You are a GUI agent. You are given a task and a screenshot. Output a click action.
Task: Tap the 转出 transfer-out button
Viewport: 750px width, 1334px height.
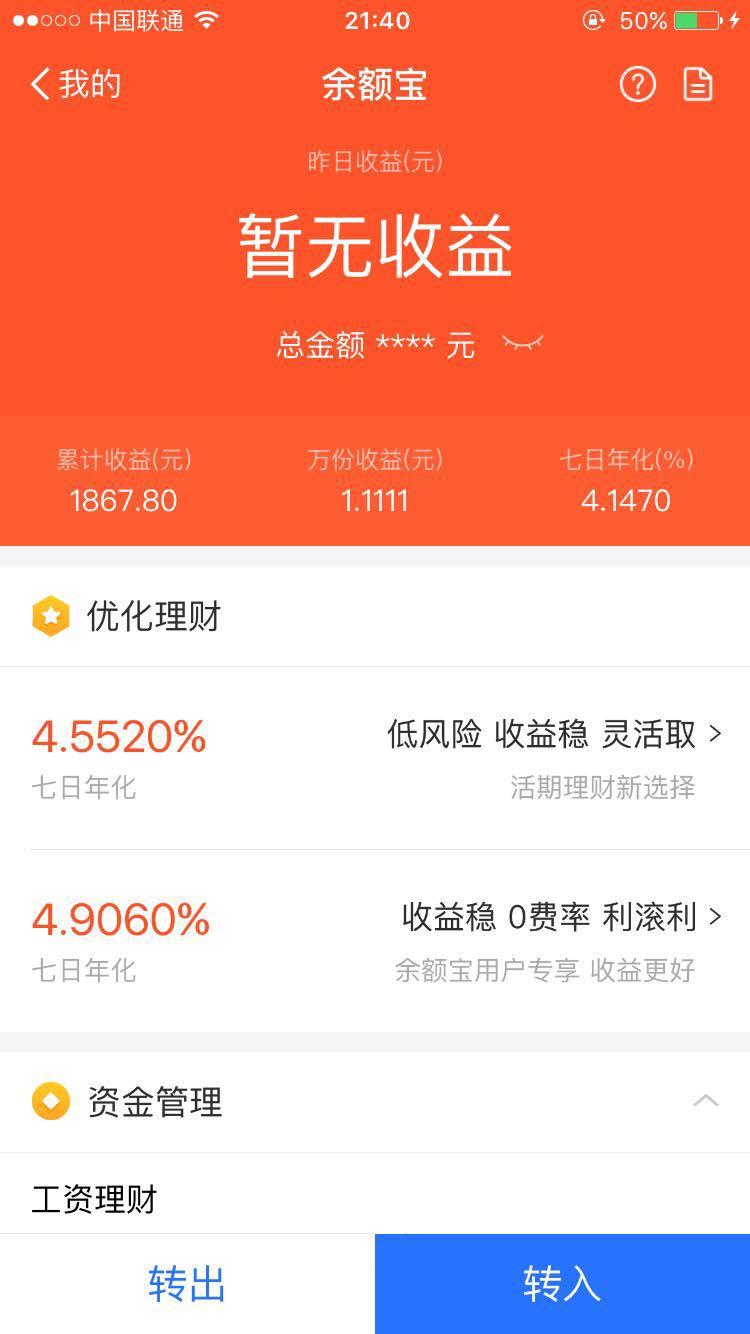point(186,1283)
